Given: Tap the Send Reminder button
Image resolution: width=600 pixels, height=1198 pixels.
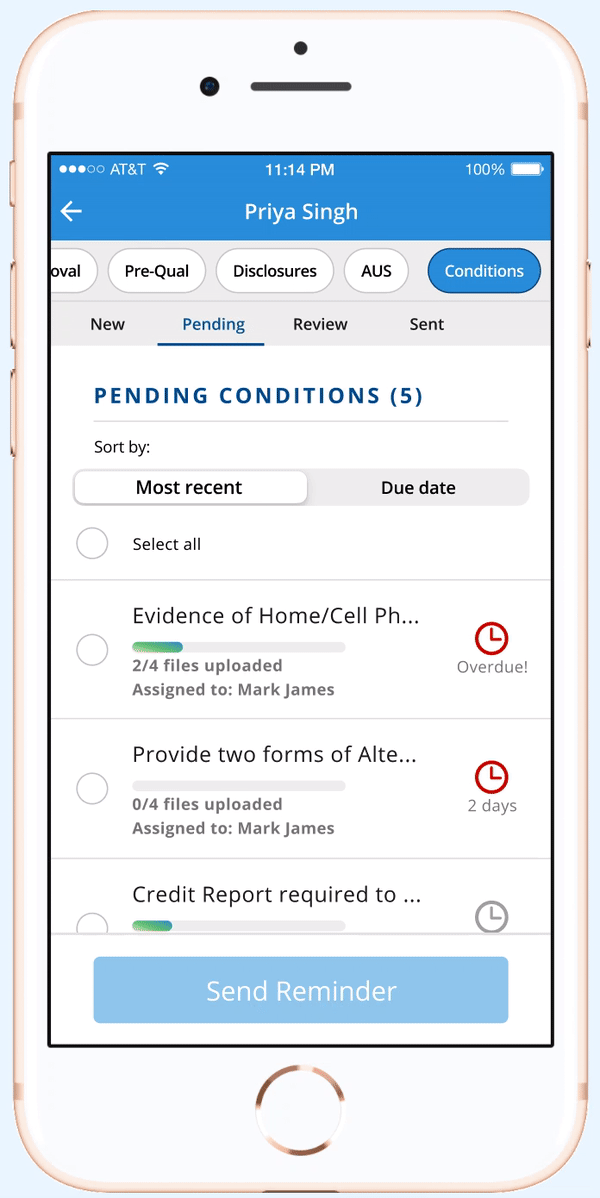Looking at the screenshot, I should point(301,990).
